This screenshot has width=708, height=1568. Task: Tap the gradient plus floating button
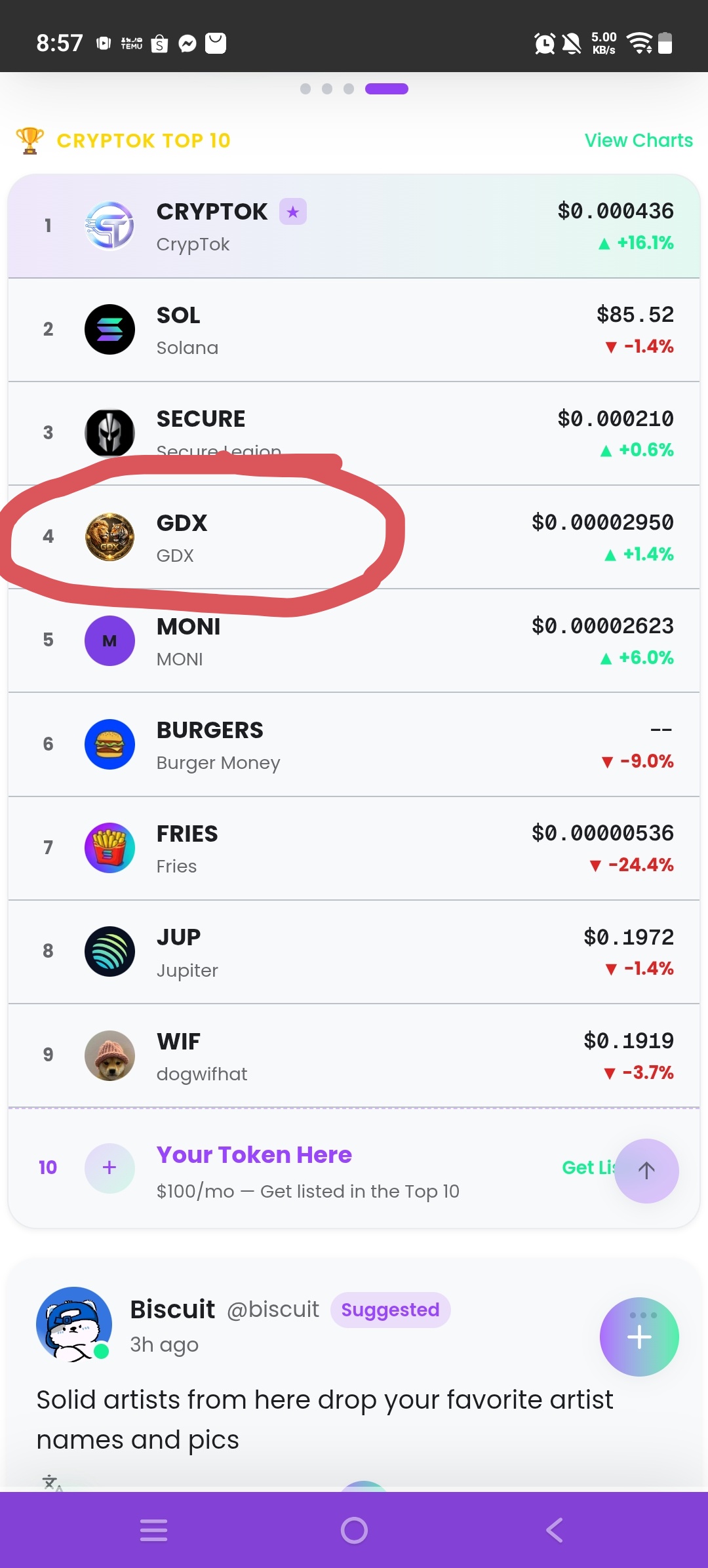pos(639,1337)
